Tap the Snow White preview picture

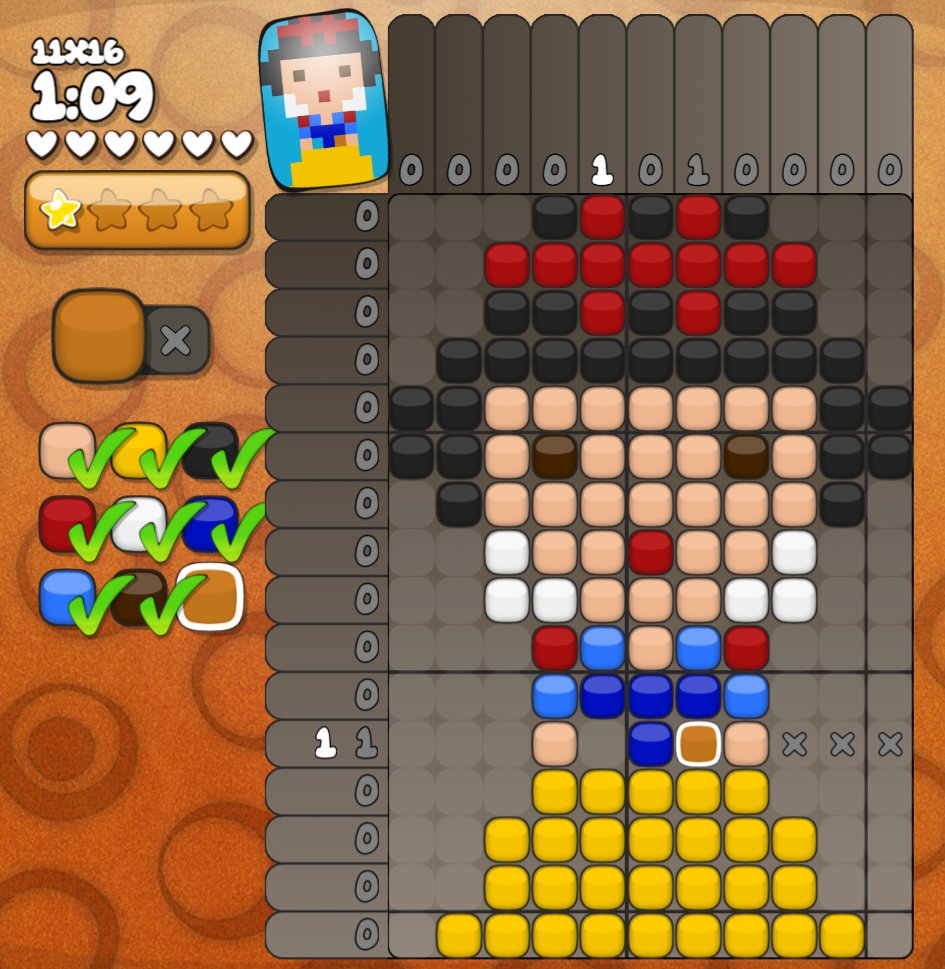pos(323,100)
